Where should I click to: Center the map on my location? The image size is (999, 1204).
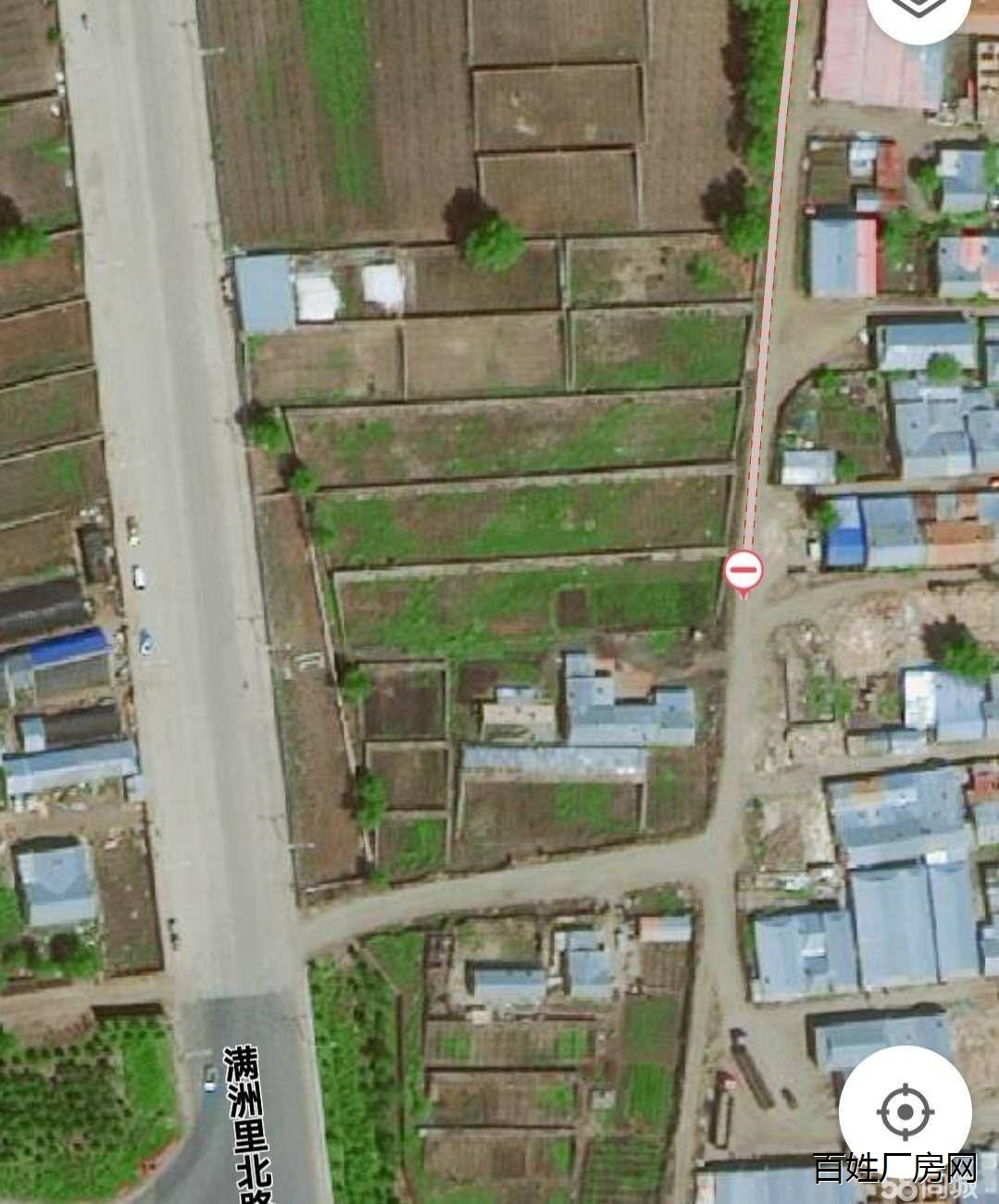pos(905,1111)
